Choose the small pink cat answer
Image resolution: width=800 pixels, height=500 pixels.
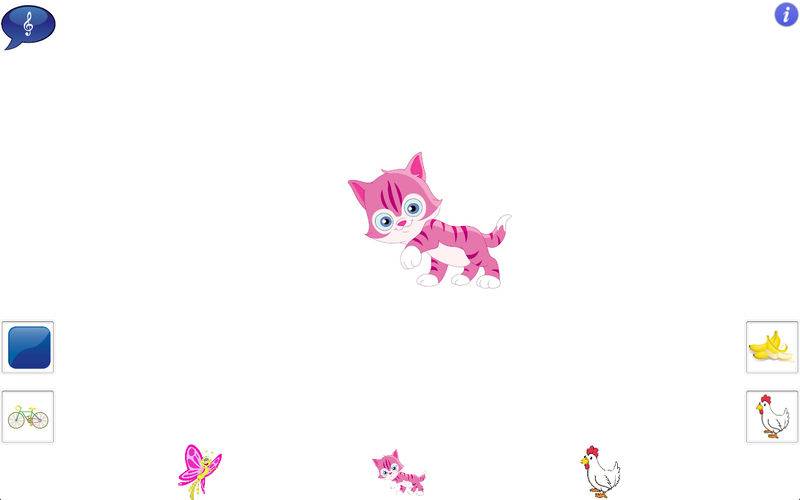point(399,471)
